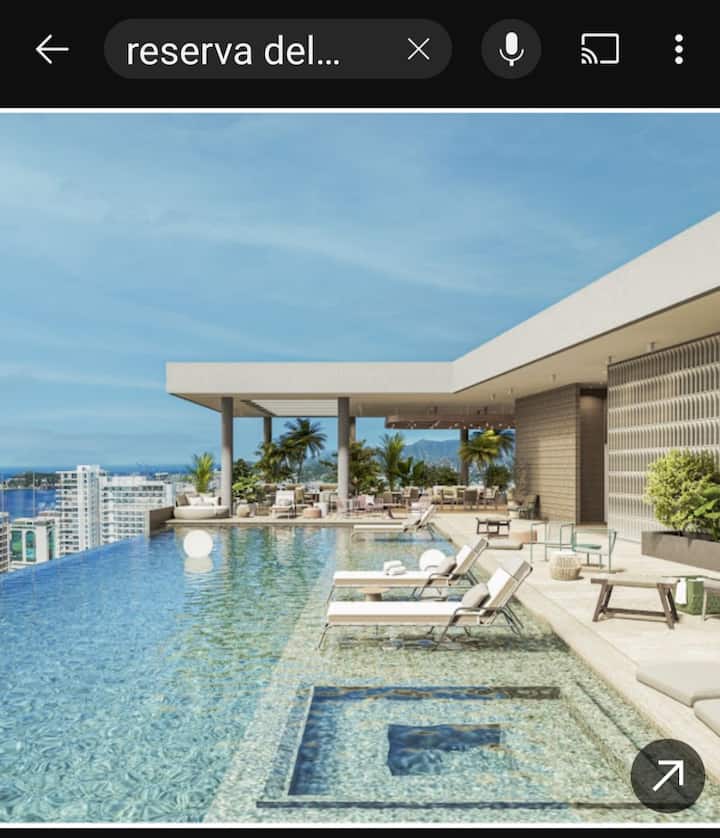Edit the "reserva del..." search field
720x838 pixels.
click(240, 50)
